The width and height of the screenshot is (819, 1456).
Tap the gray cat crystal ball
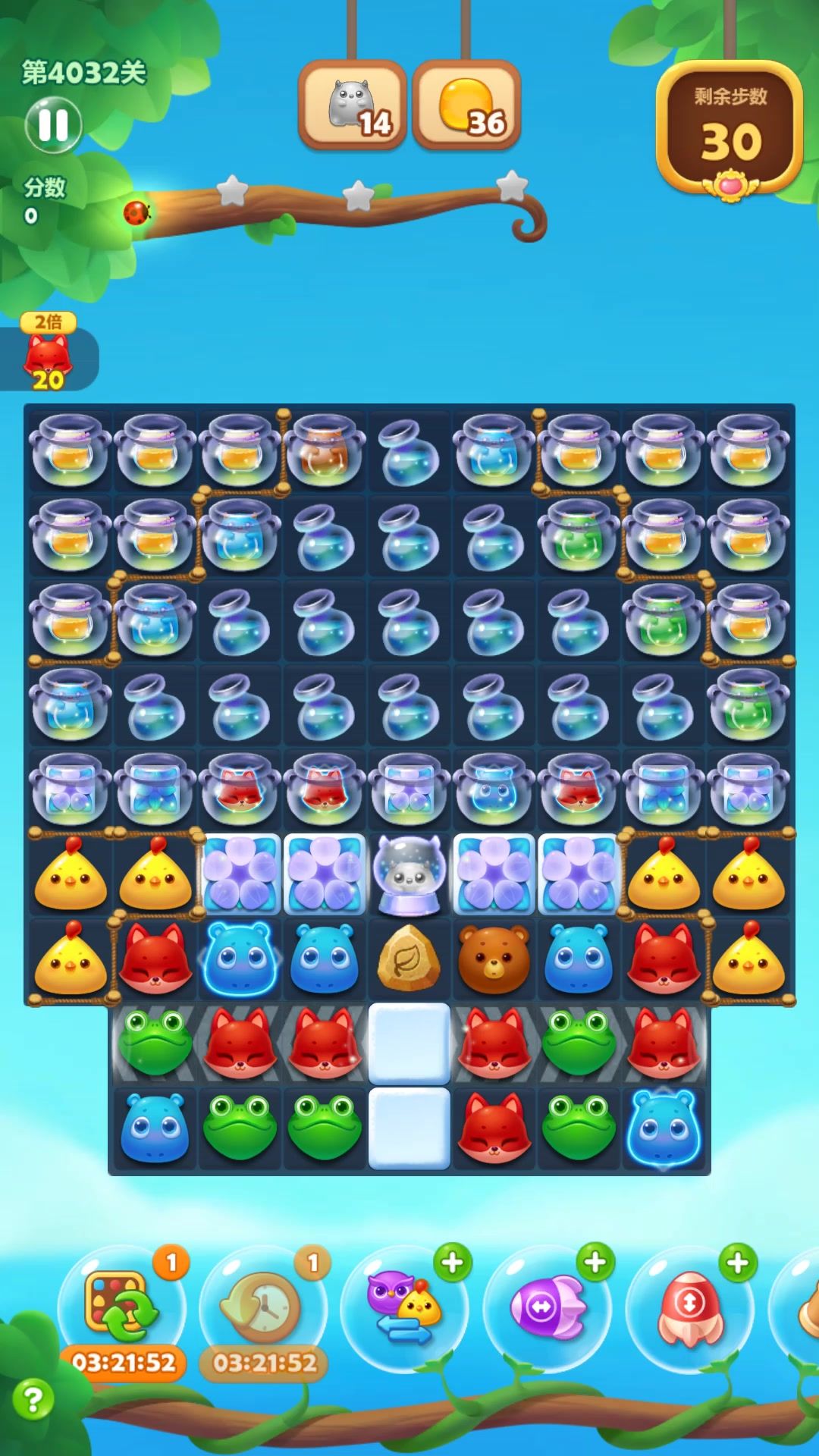pos(409,874)
